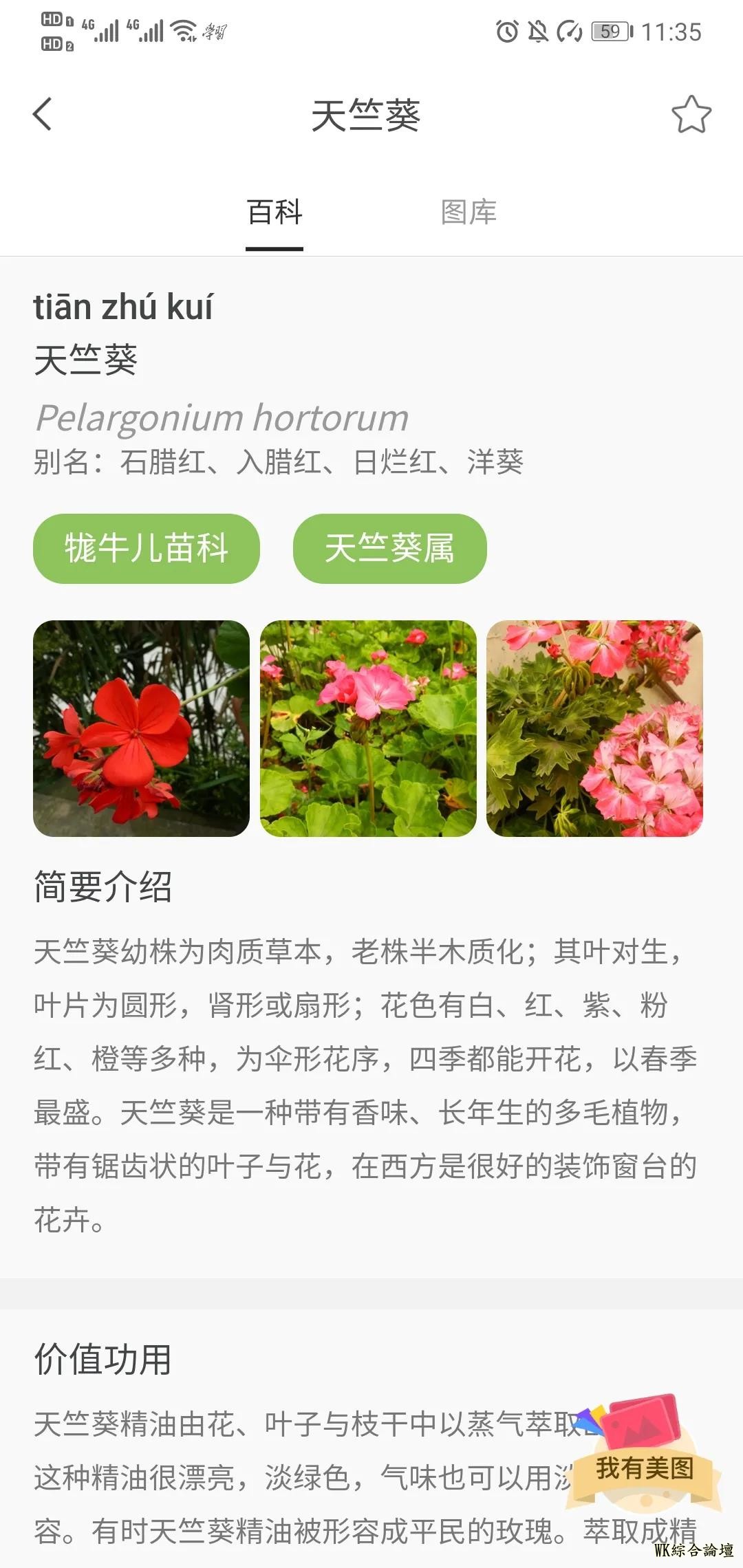Favorite this plant with the star icon
Screen dimensions: 743x1568
click(691, 115)
